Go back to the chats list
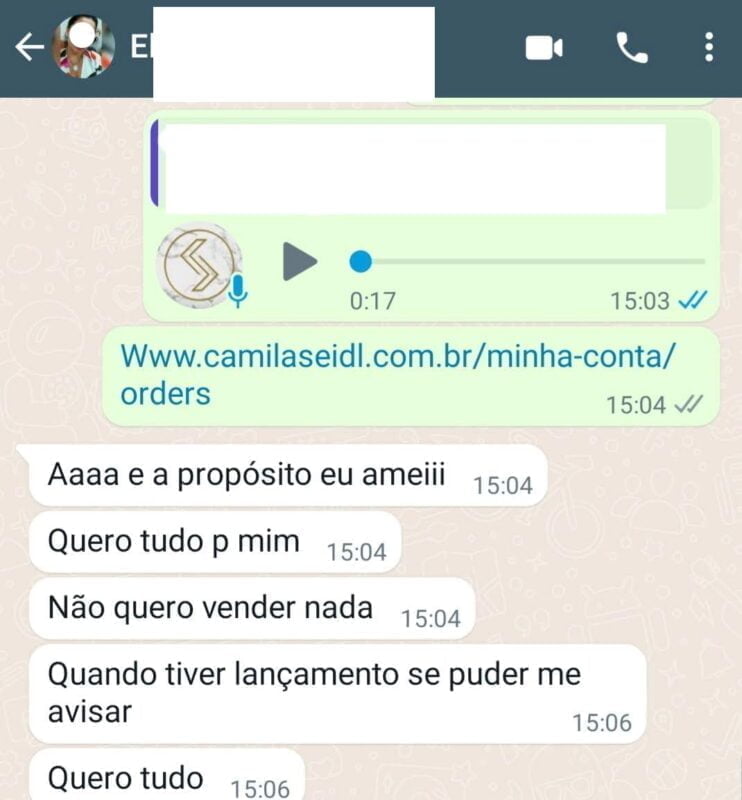Viewport: 742px width, 800px height. [28, 48]
